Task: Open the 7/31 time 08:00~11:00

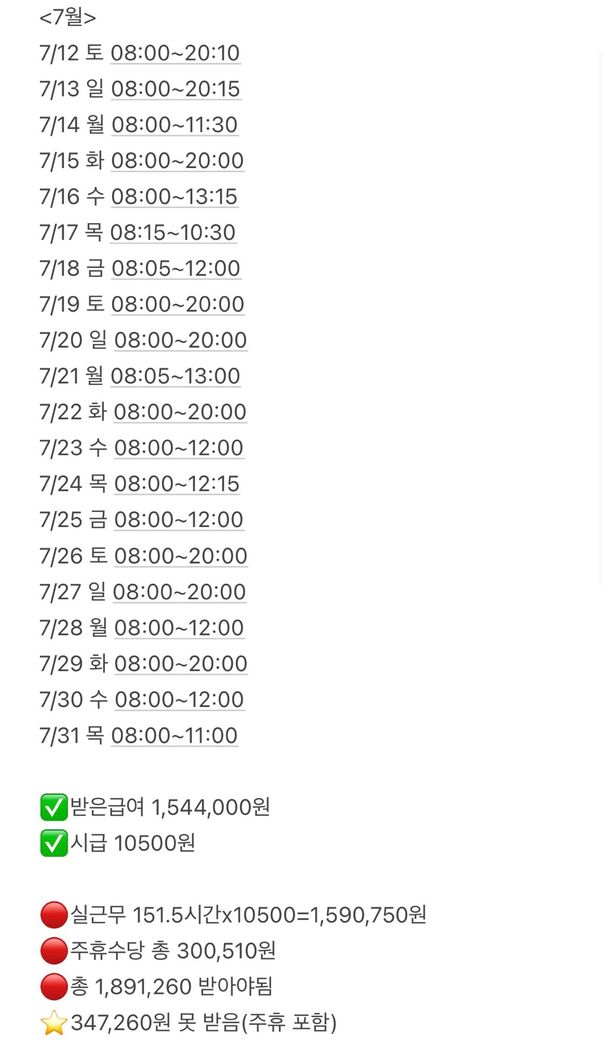Action: (x=174, y=736)
